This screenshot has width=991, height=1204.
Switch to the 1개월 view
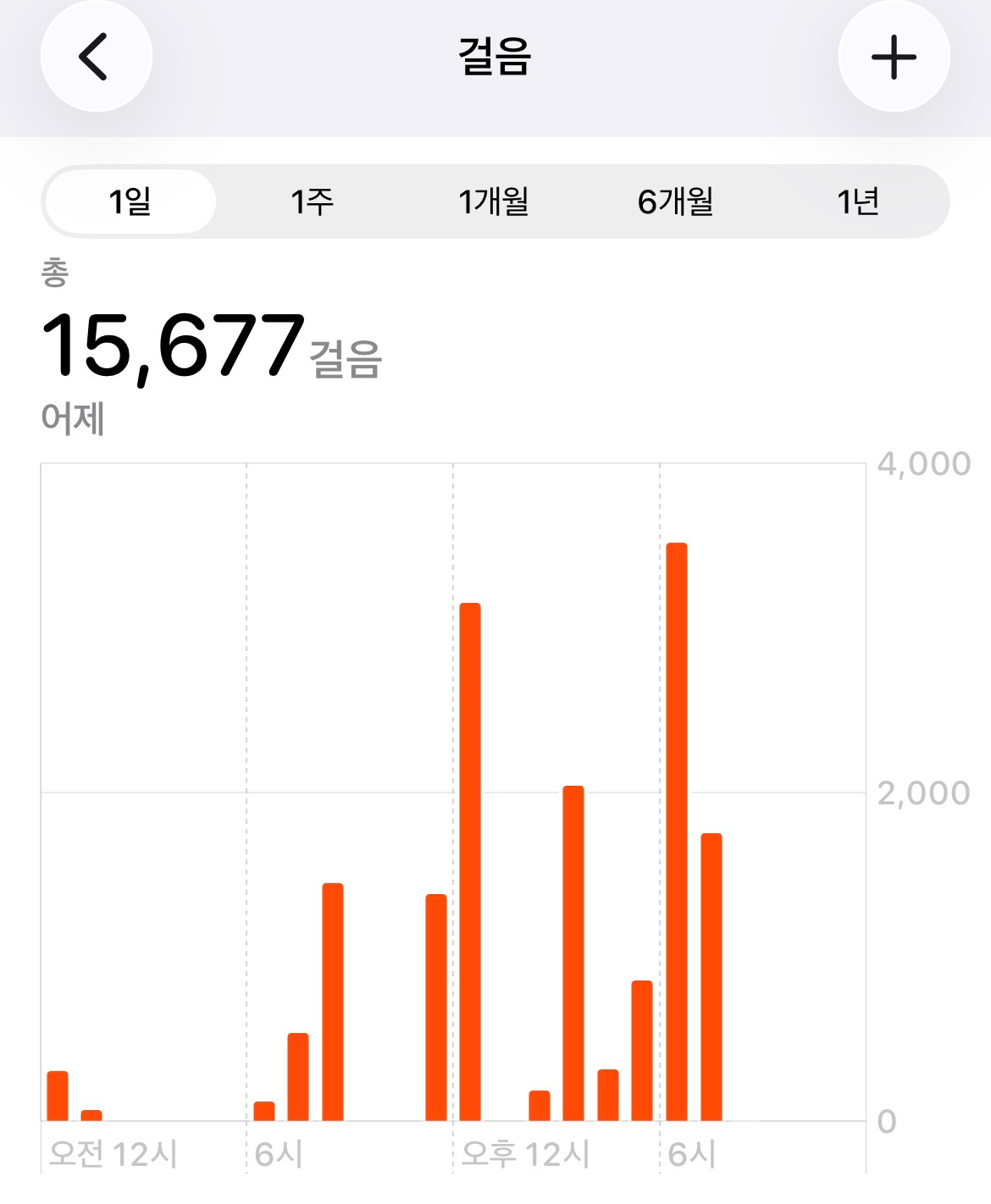tap(494, 202)
